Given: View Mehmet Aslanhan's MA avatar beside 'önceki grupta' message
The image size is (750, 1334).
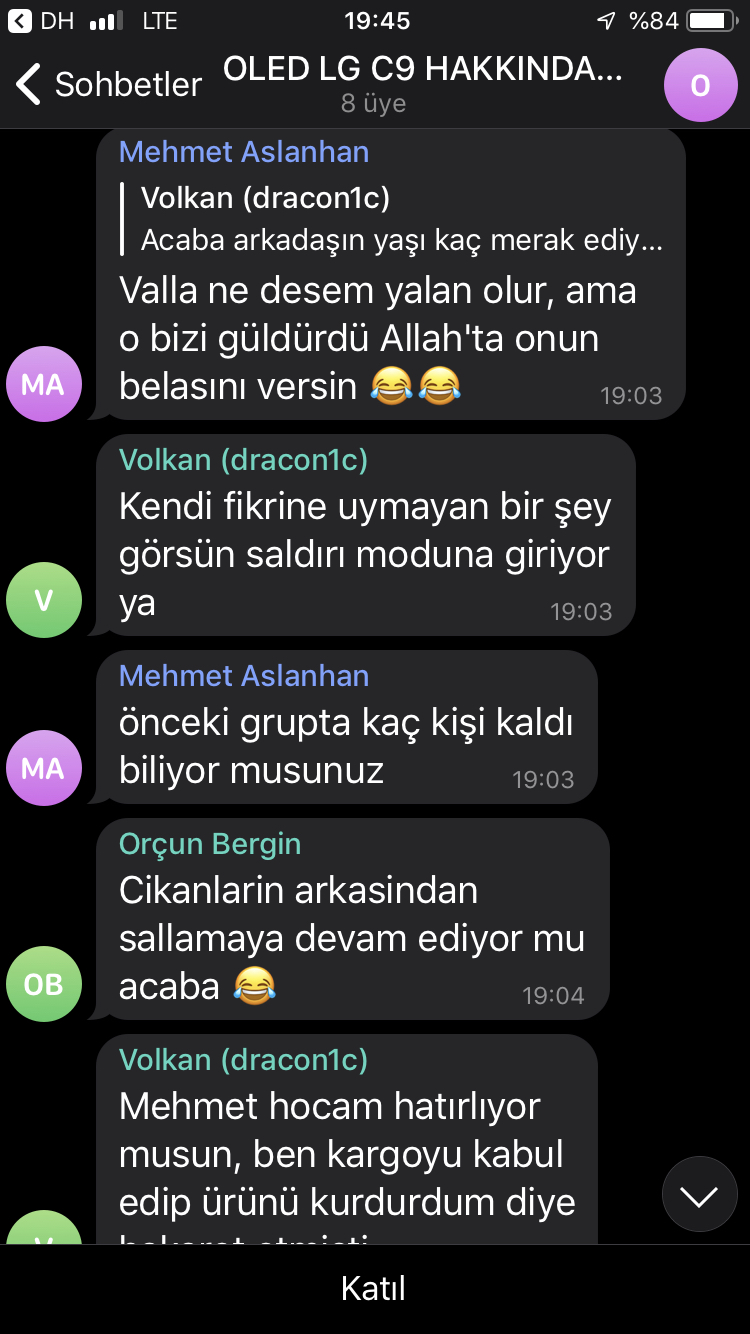Looking at the screenshot, I should tap(43, 768).
